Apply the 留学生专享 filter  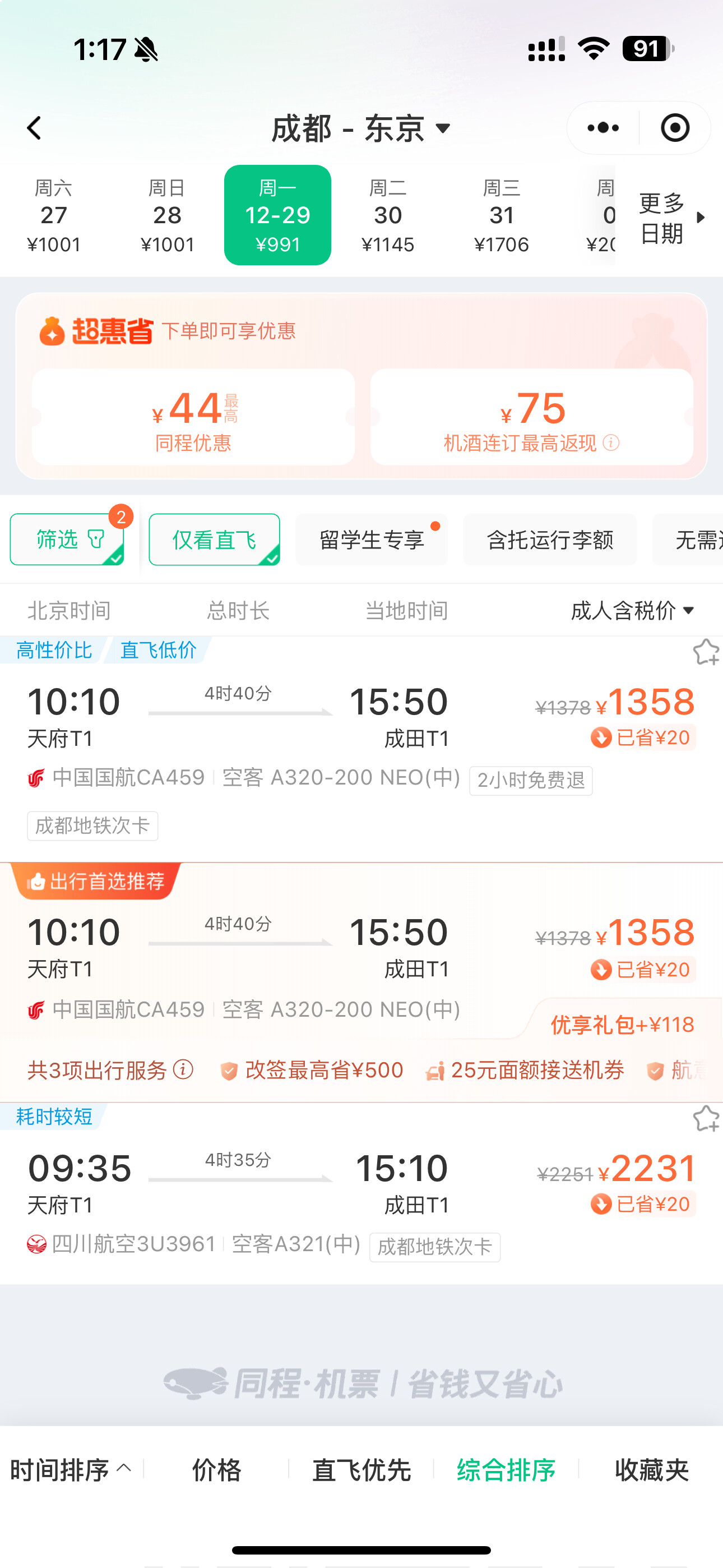click(371, 539)
